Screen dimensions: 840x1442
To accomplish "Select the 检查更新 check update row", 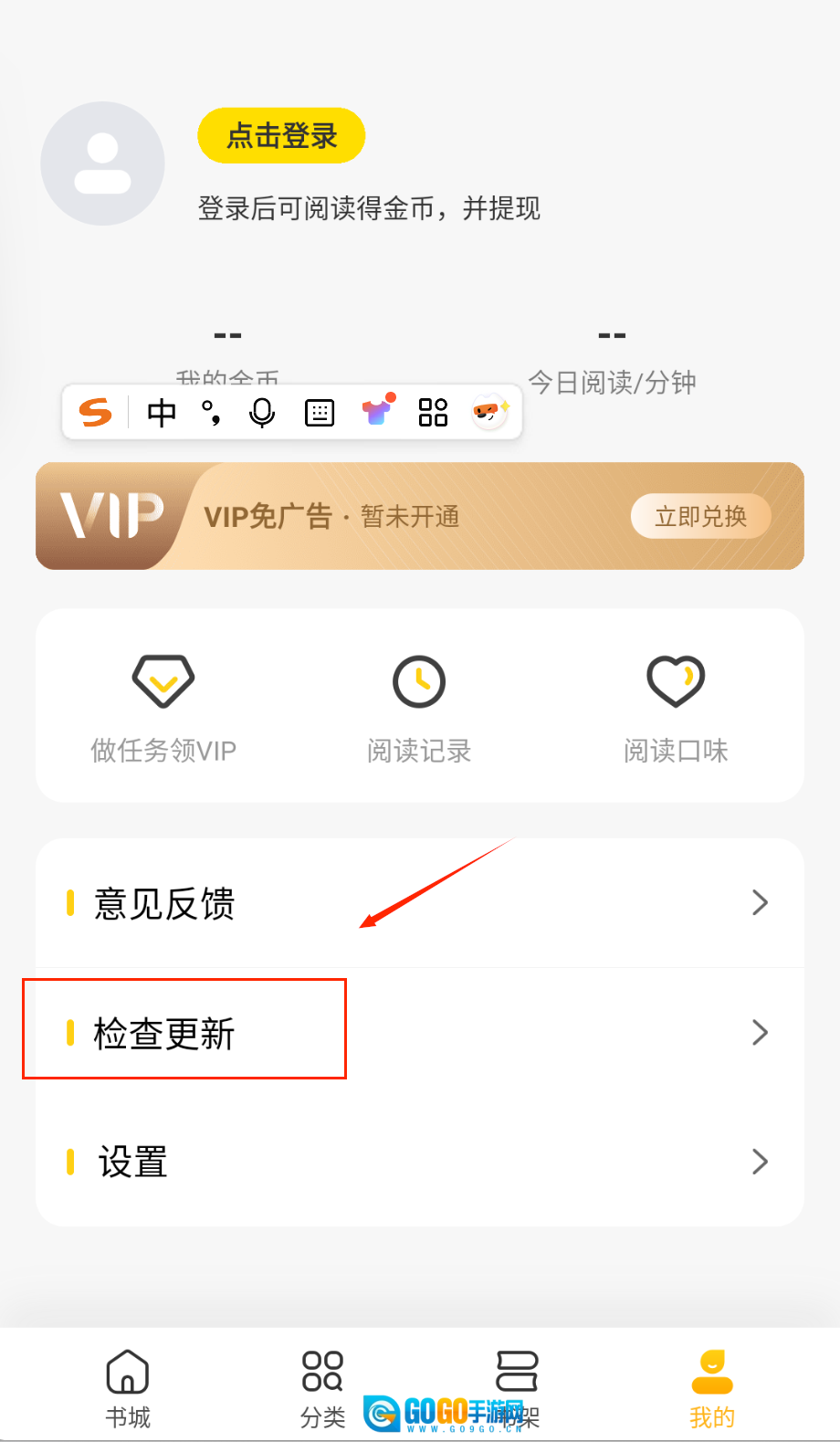I will [419, 1033].
